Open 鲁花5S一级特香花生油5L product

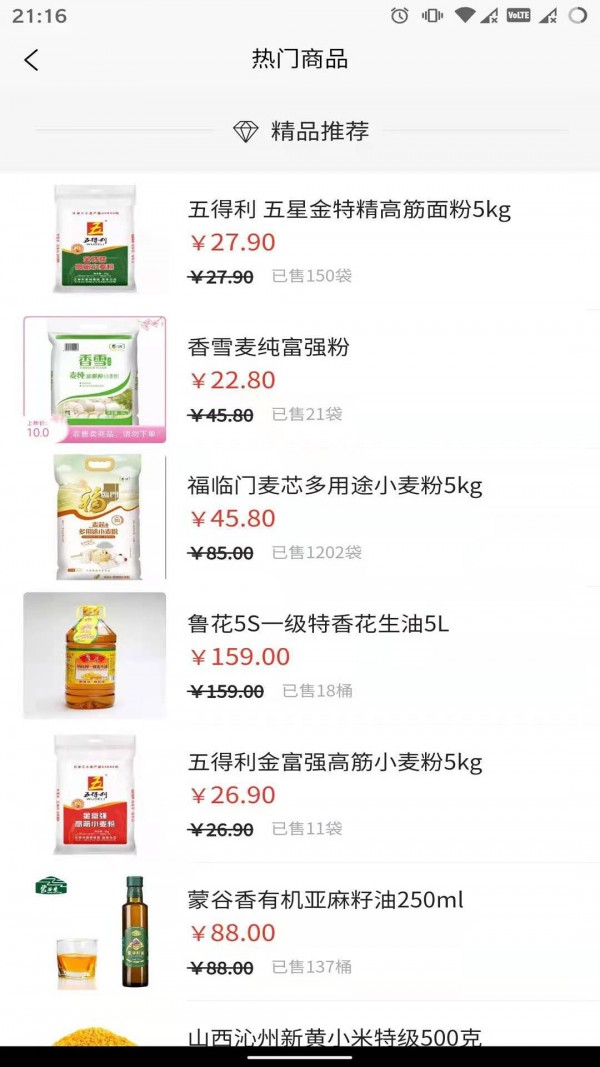tap(318, 625)
